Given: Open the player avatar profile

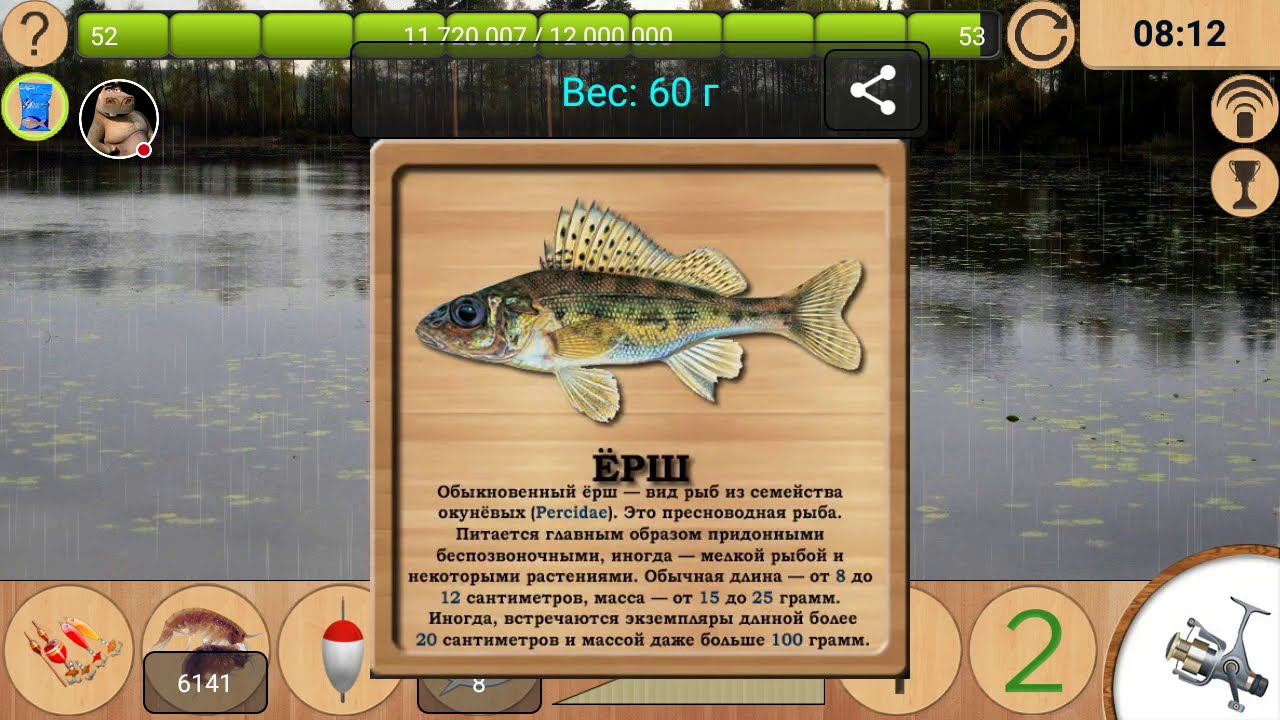Looking at the screenshot, I should coord(119,119).
